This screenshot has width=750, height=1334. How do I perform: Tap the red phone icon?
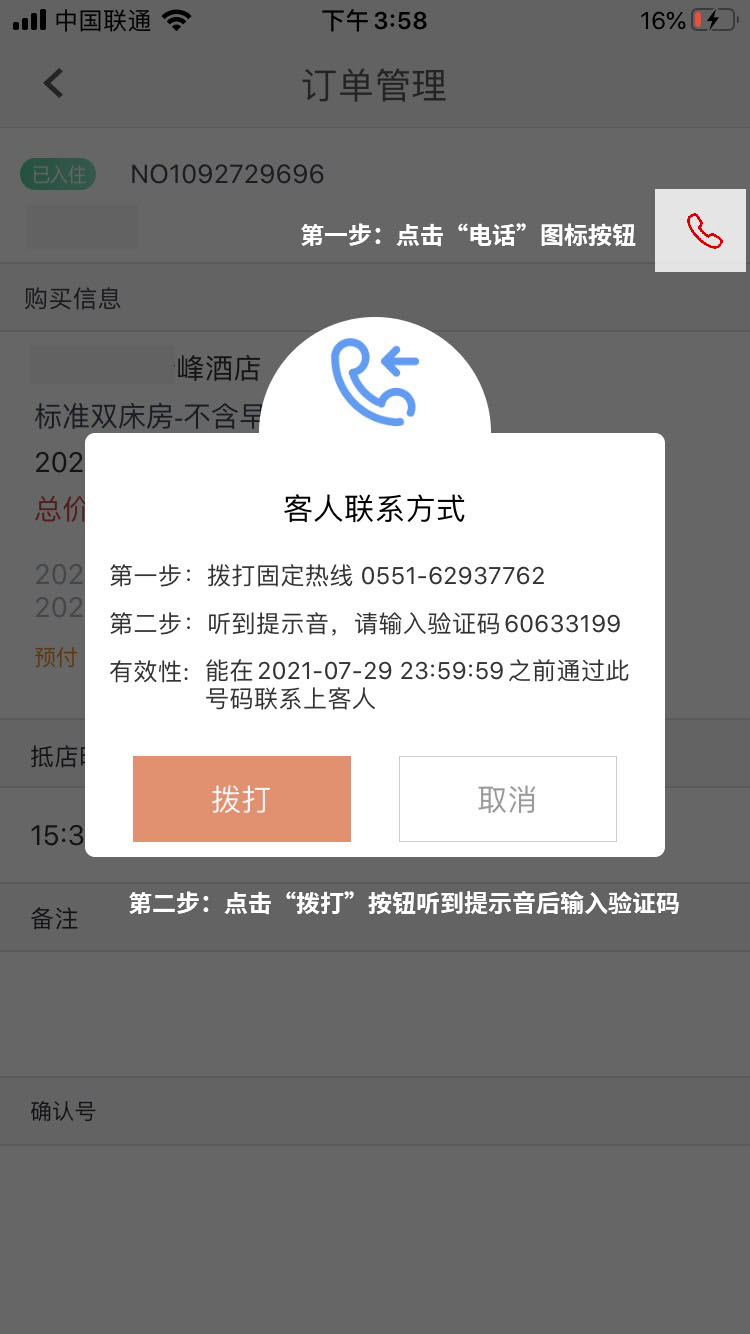(x=704, y=231)
